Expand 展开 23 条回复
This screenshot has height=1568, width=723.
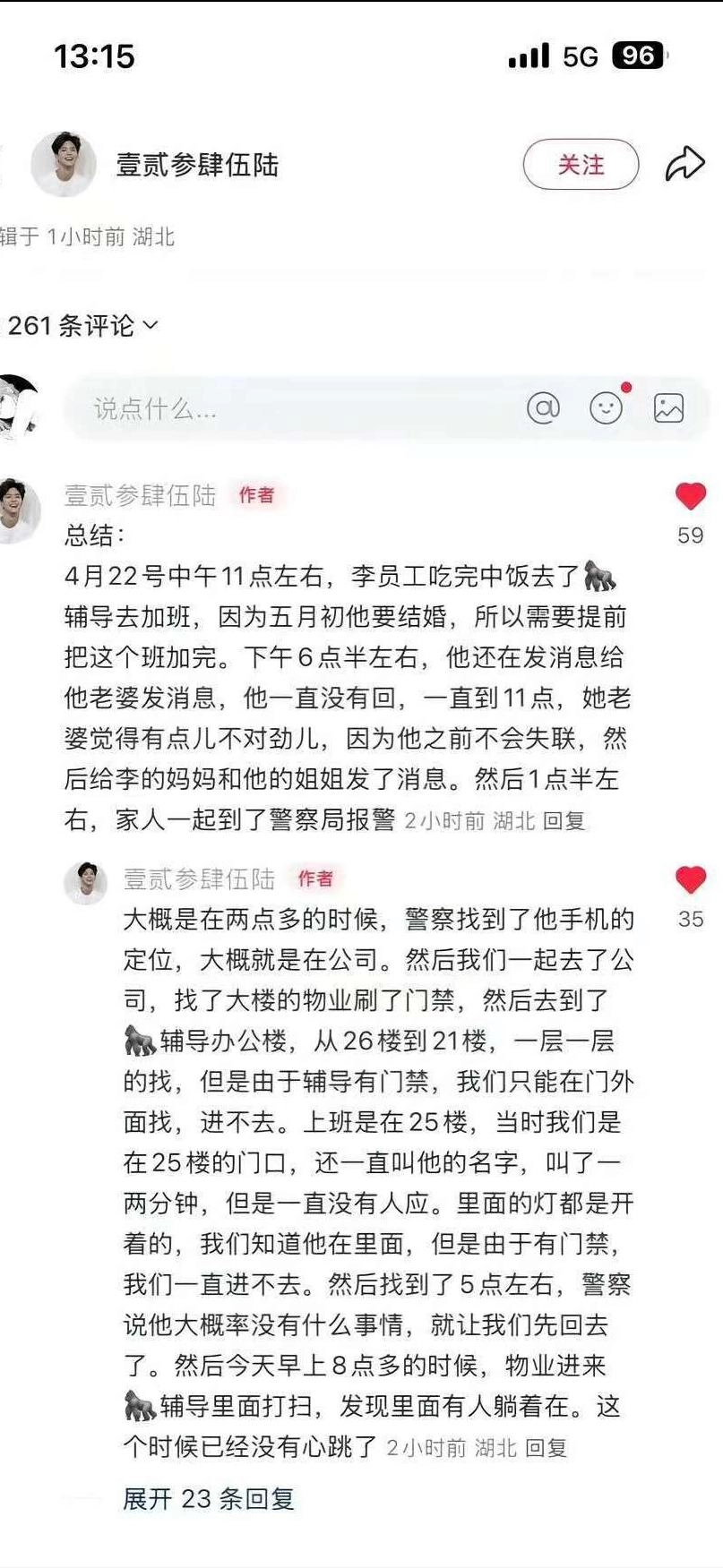208,1499
